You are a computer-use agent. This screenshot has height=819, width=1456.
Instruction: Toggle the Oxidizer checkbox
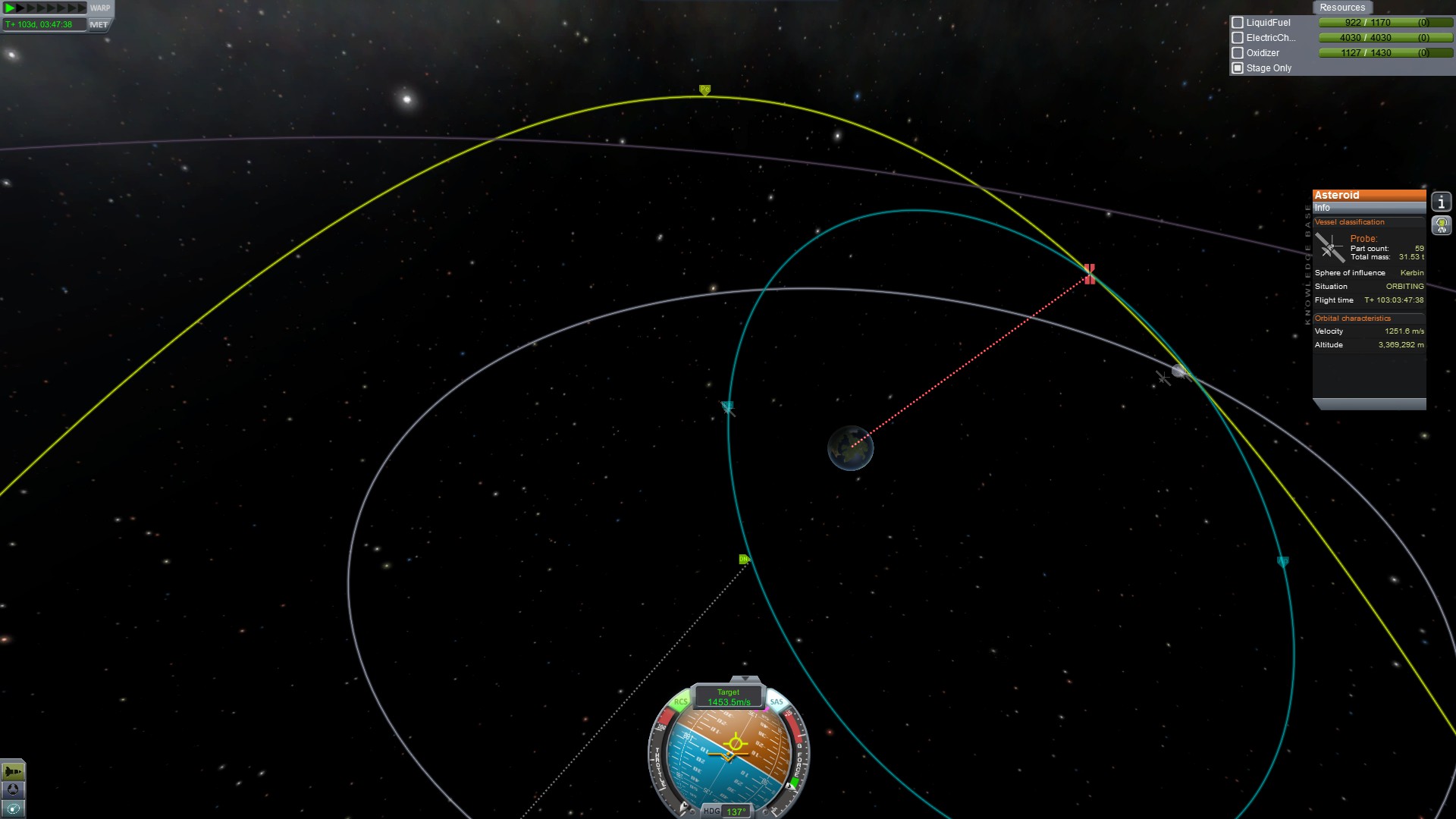point(1238,53)
